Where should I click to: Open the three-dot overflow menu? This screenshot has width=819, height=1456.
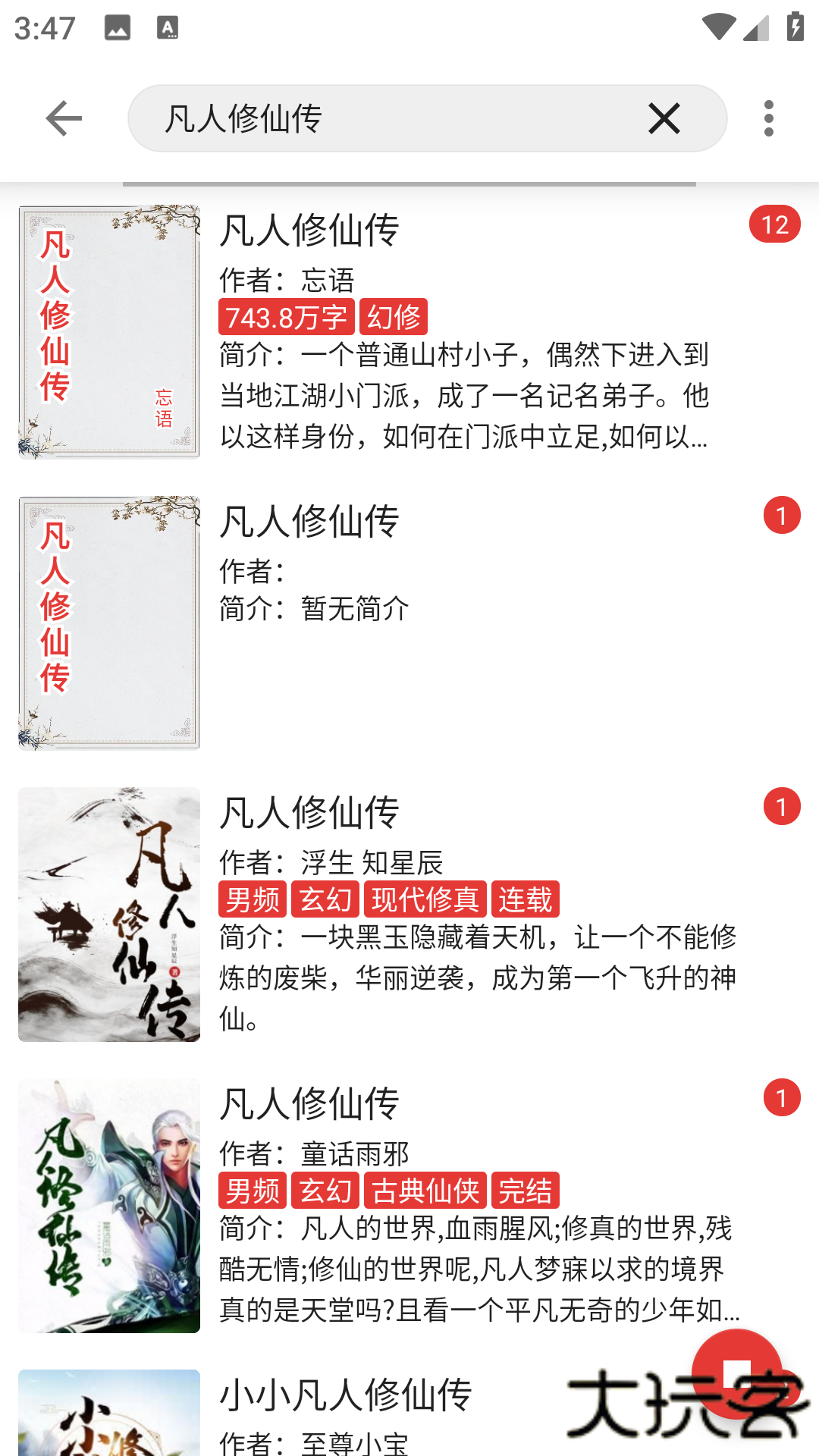(x=768, y=118)
